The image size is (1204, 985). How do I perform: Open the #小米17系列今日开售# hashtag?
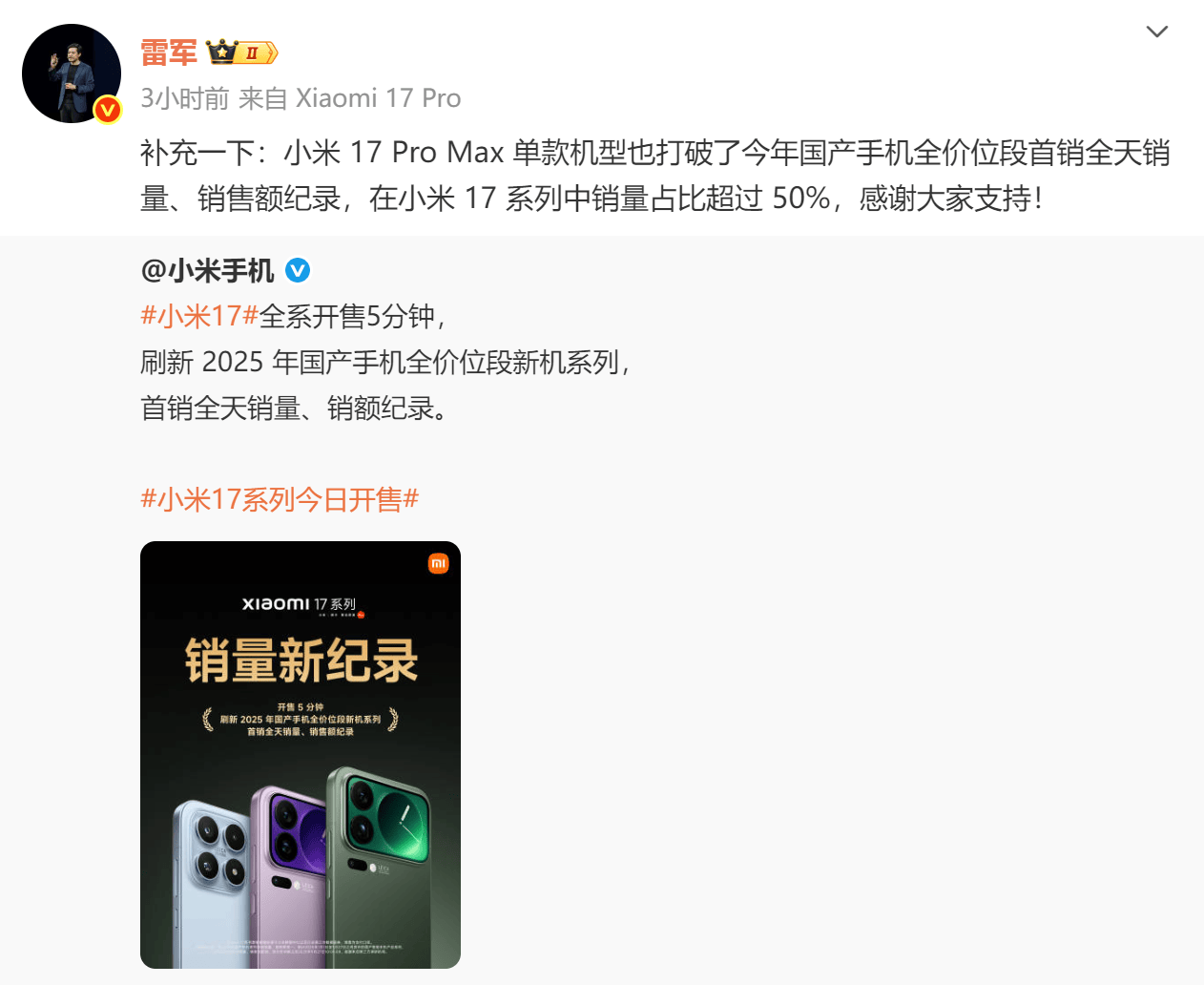coord(280,499)
